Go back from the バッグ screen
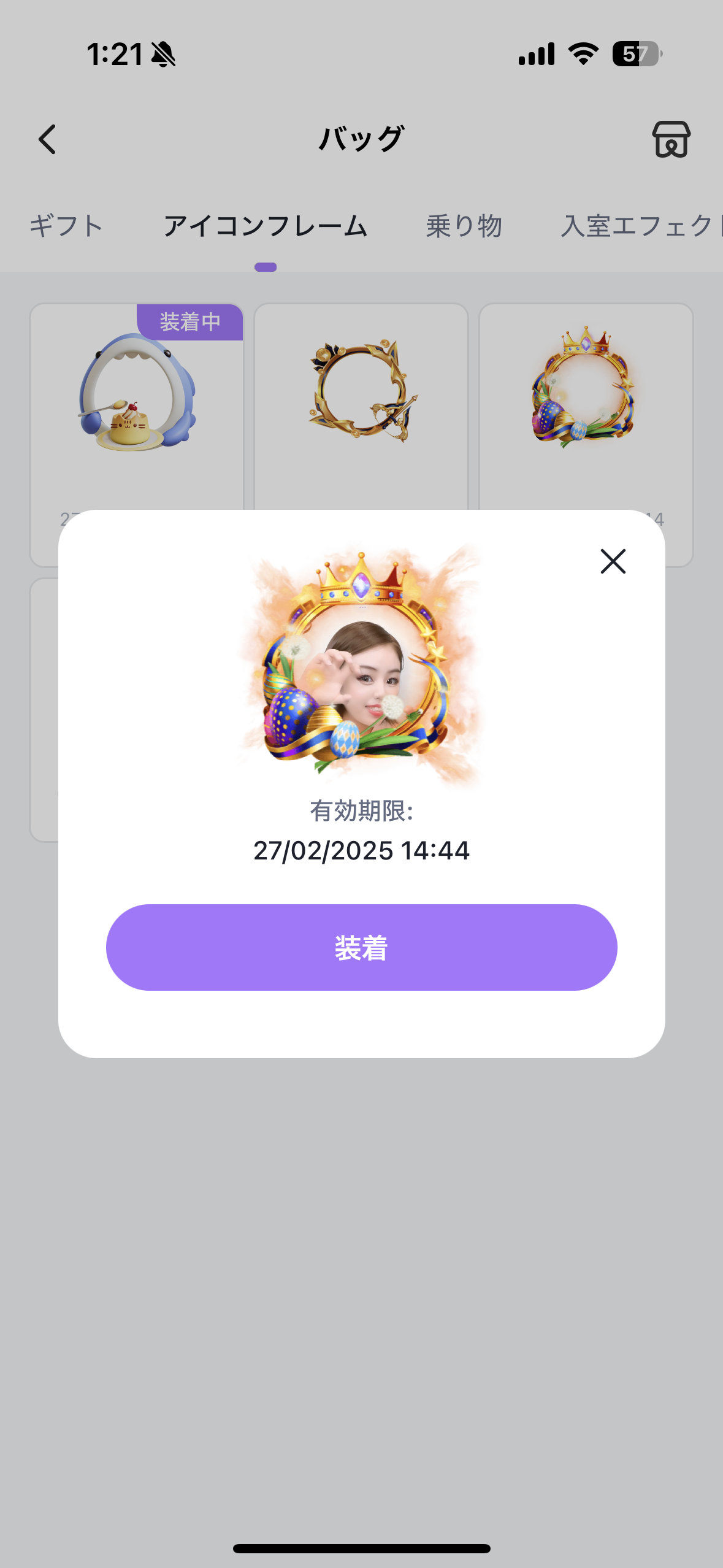The height and width of the screenshot is (1568, 723). [x=47, y=139]
